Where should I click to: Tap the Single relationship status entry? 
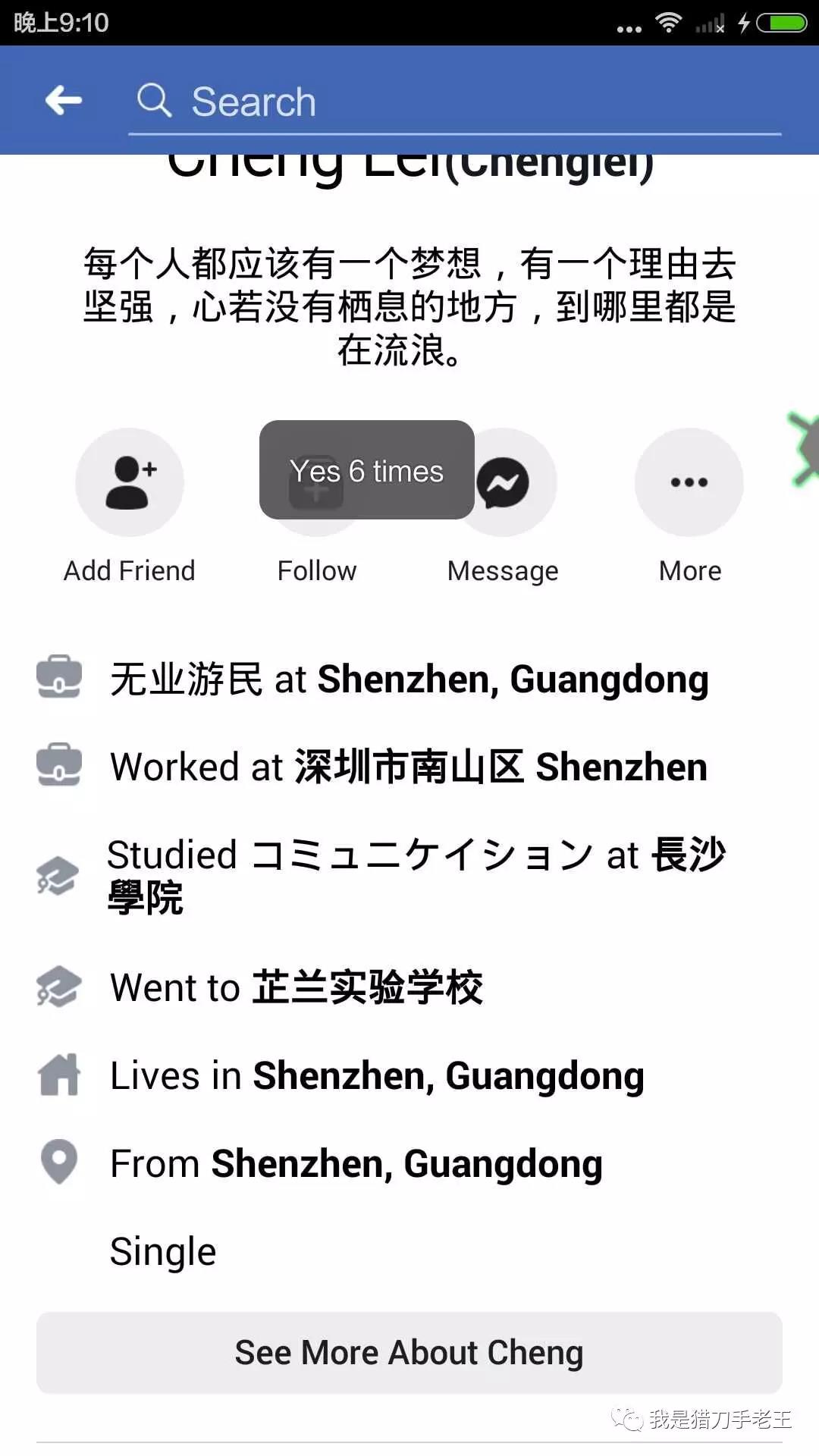[x=162, y=1250]
